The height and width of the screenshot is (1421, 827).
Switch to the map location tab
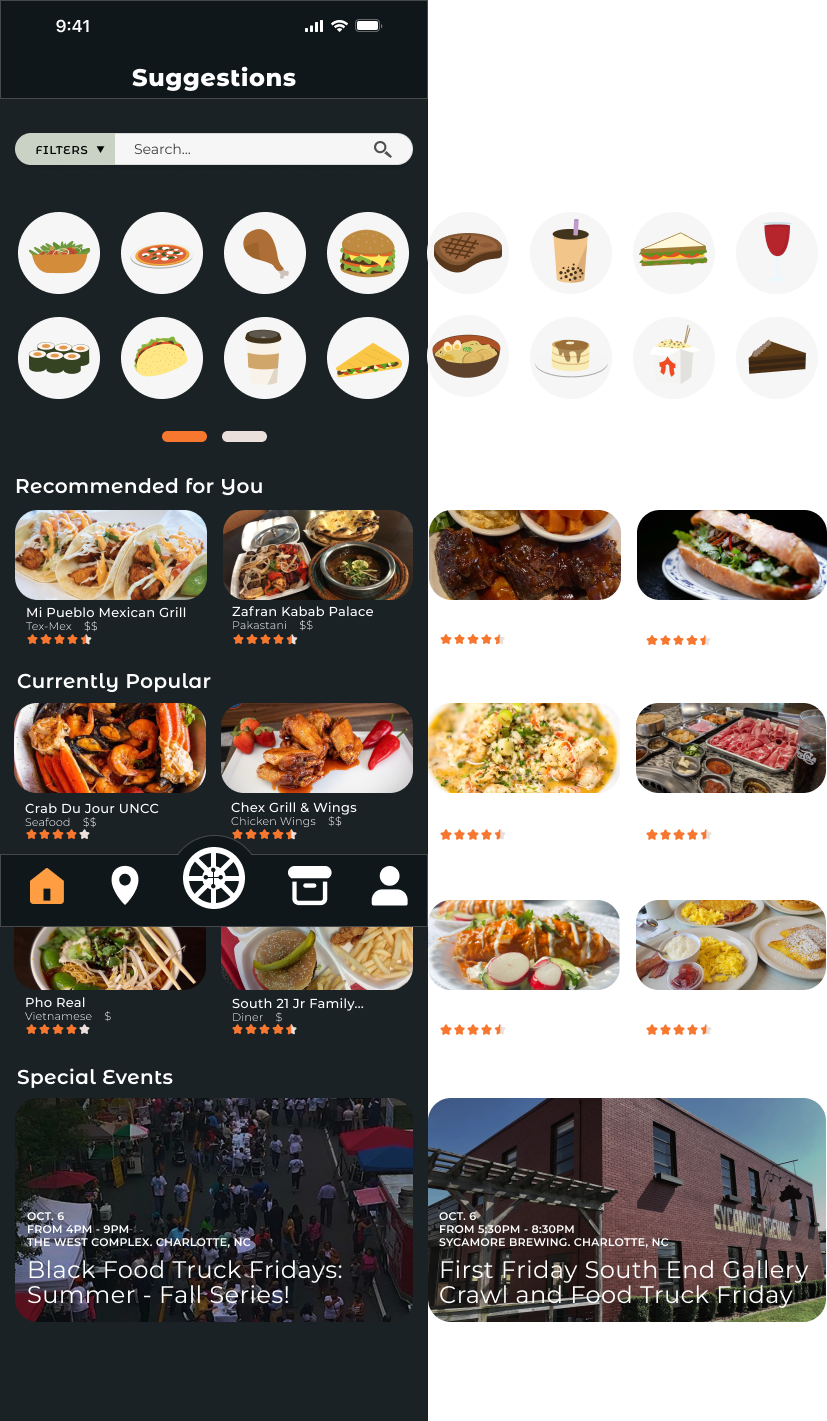tap(124, 886)
